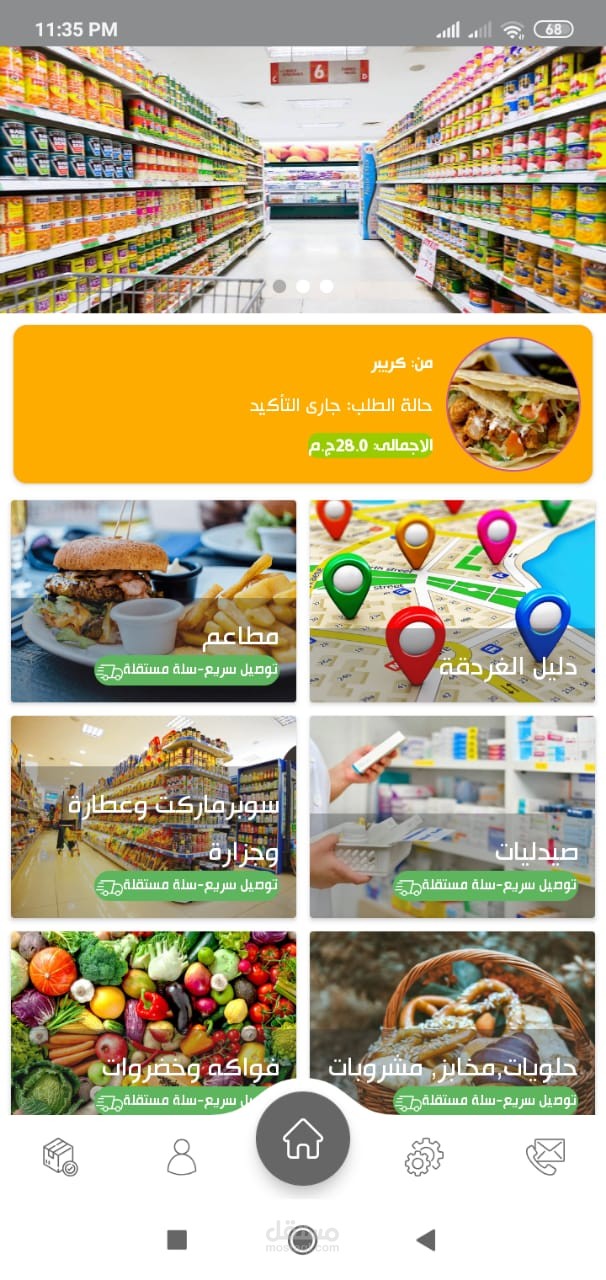
Task: Open the مطاعم restaurants category
Action: (154, 601)
